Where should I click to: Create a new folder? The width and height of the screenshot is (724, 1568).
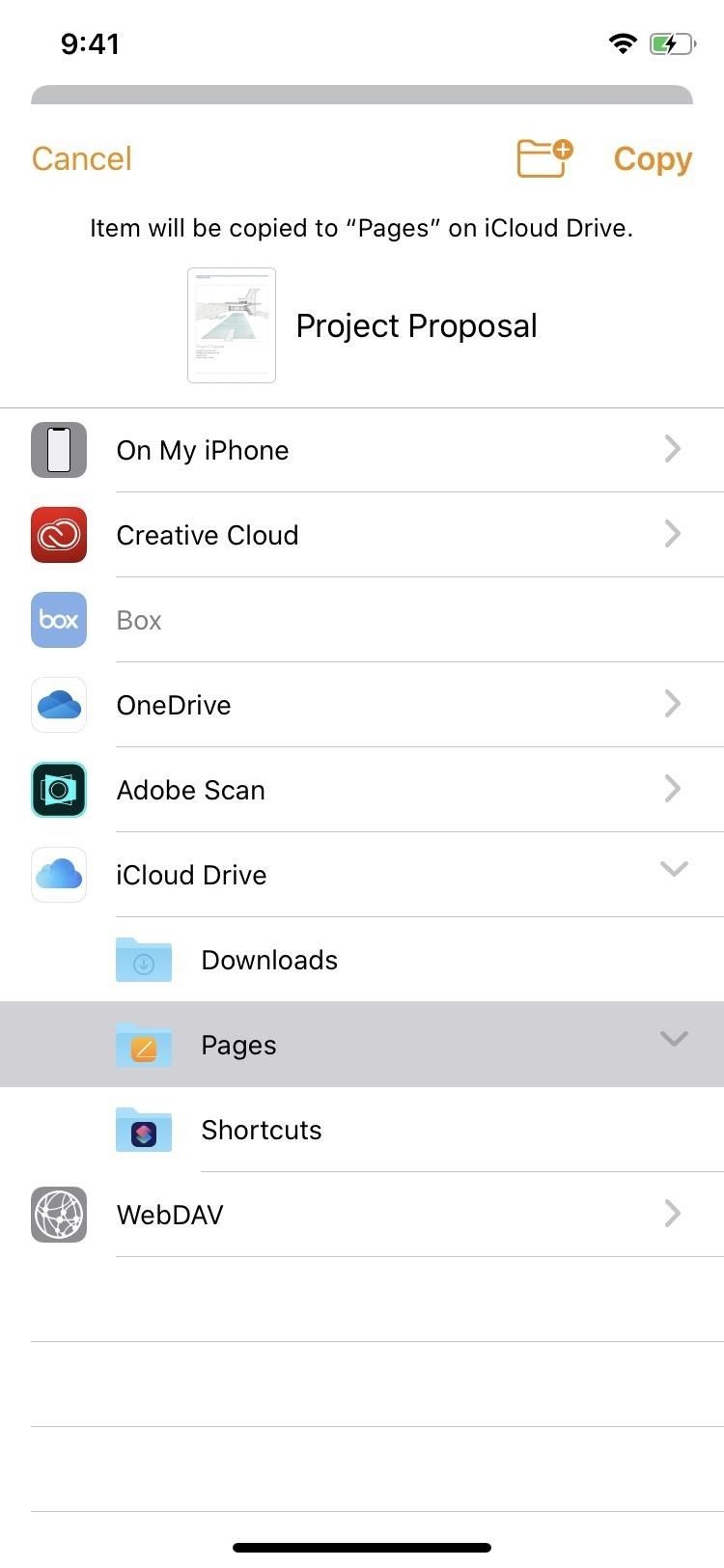(x=544, y=158)
